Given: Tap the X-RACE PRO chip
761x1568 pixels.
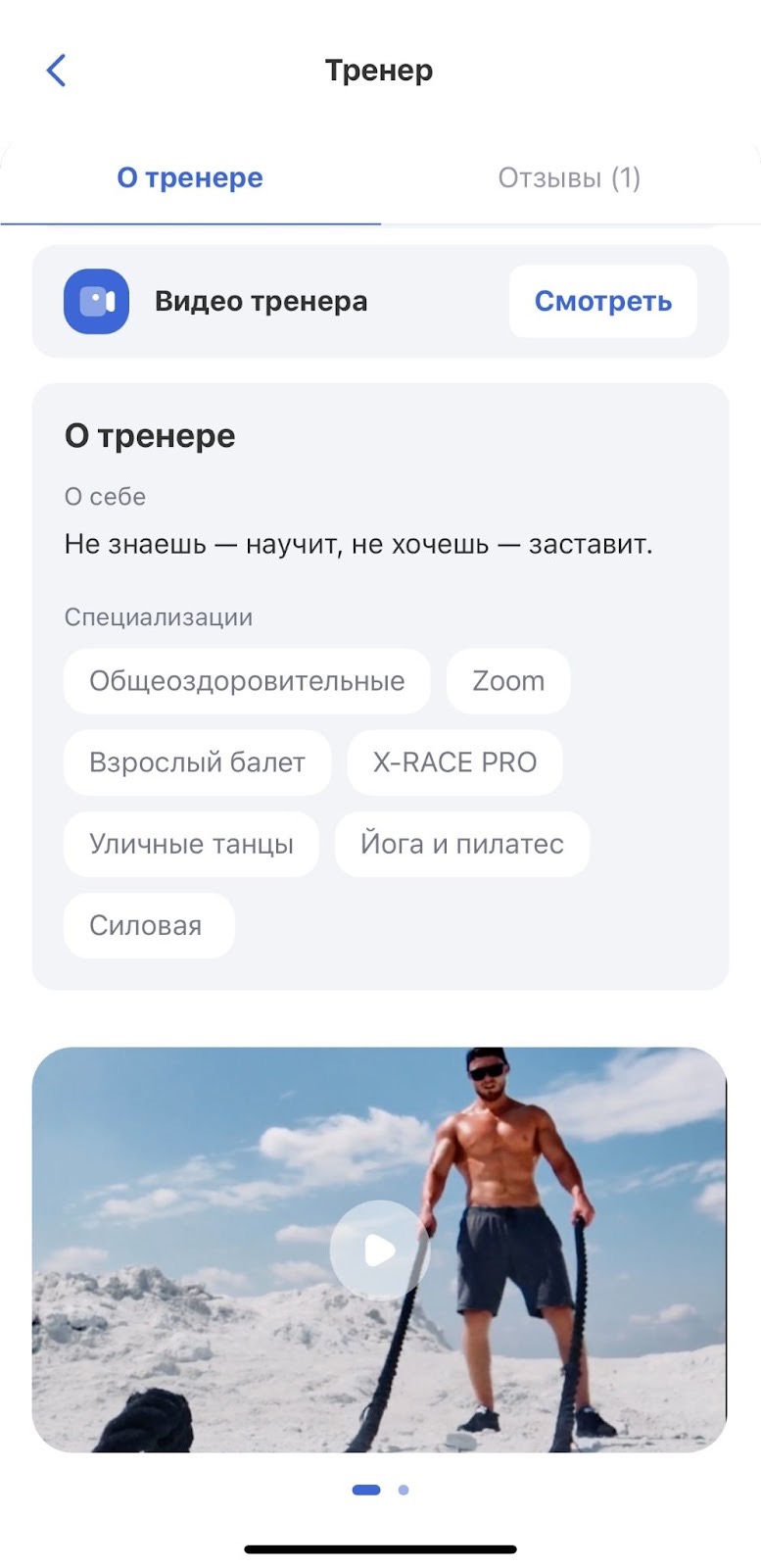Looking at the screenshot, I should click(x=454, y=762).
